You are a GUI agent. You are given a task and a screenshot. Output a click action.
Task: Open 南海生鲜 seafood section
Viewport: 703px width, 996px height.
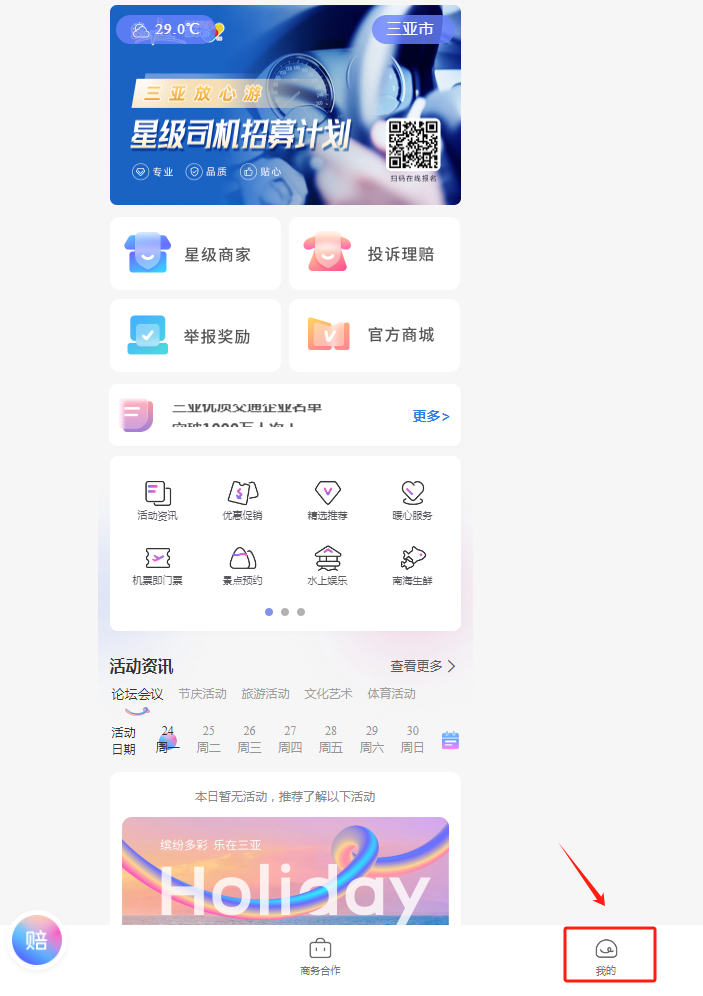click(x=412, y=565)
